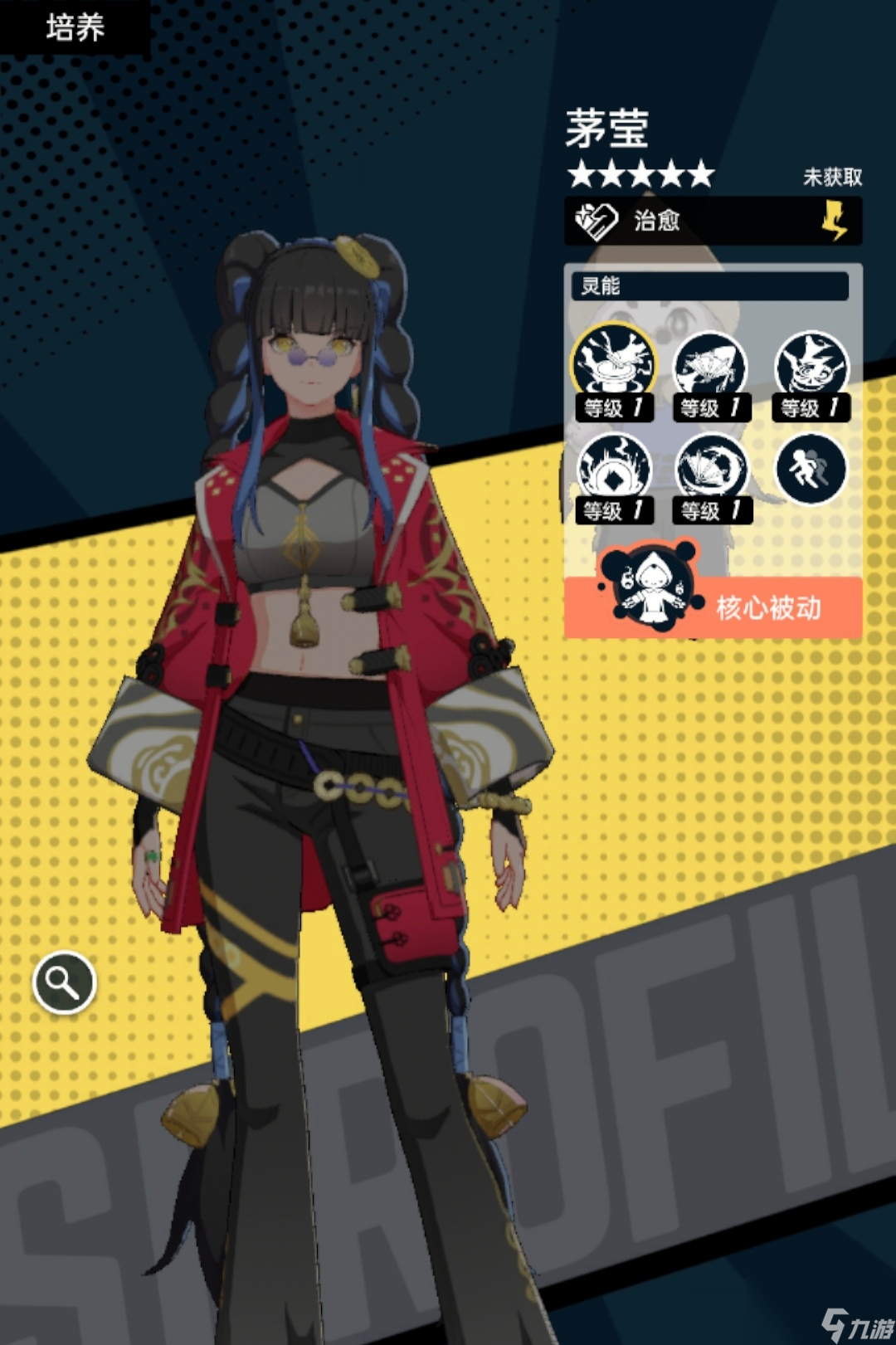The image size is (896, 1345).
Task: Select the coin-with-flames skill icon
Action: click(614, 467)
